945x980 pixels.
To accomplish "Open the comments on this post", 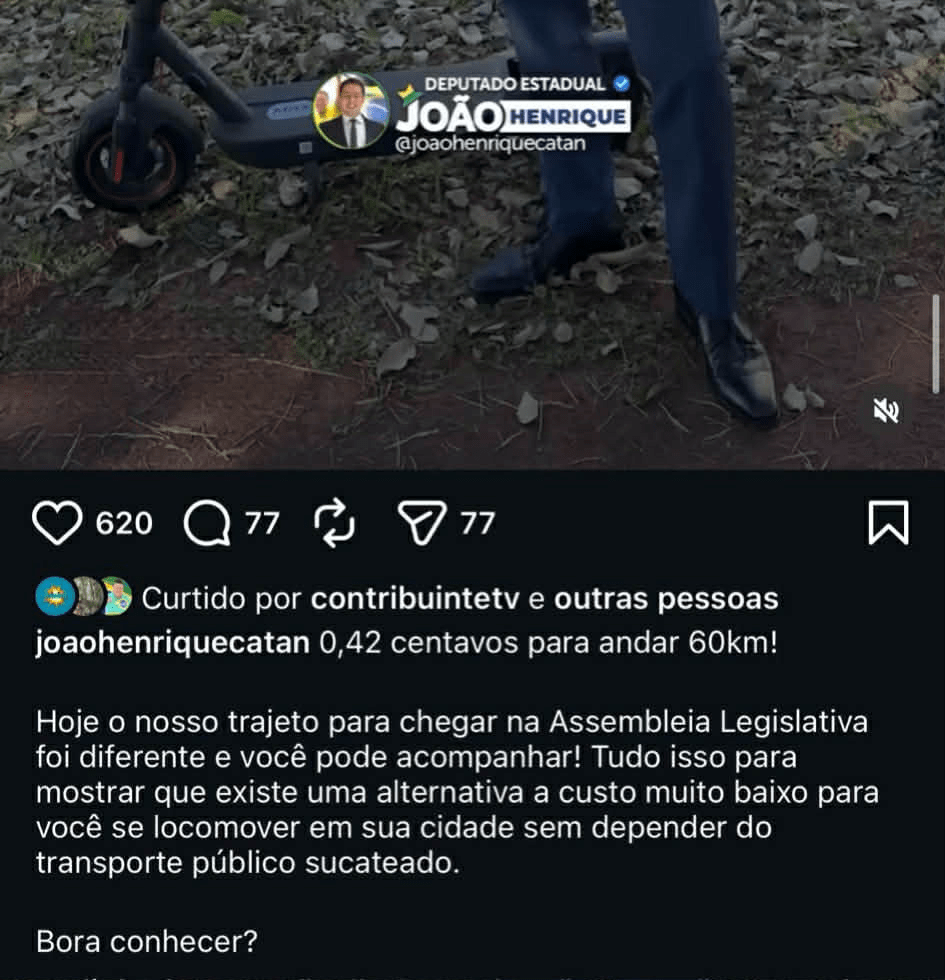I will coord(207,523).
